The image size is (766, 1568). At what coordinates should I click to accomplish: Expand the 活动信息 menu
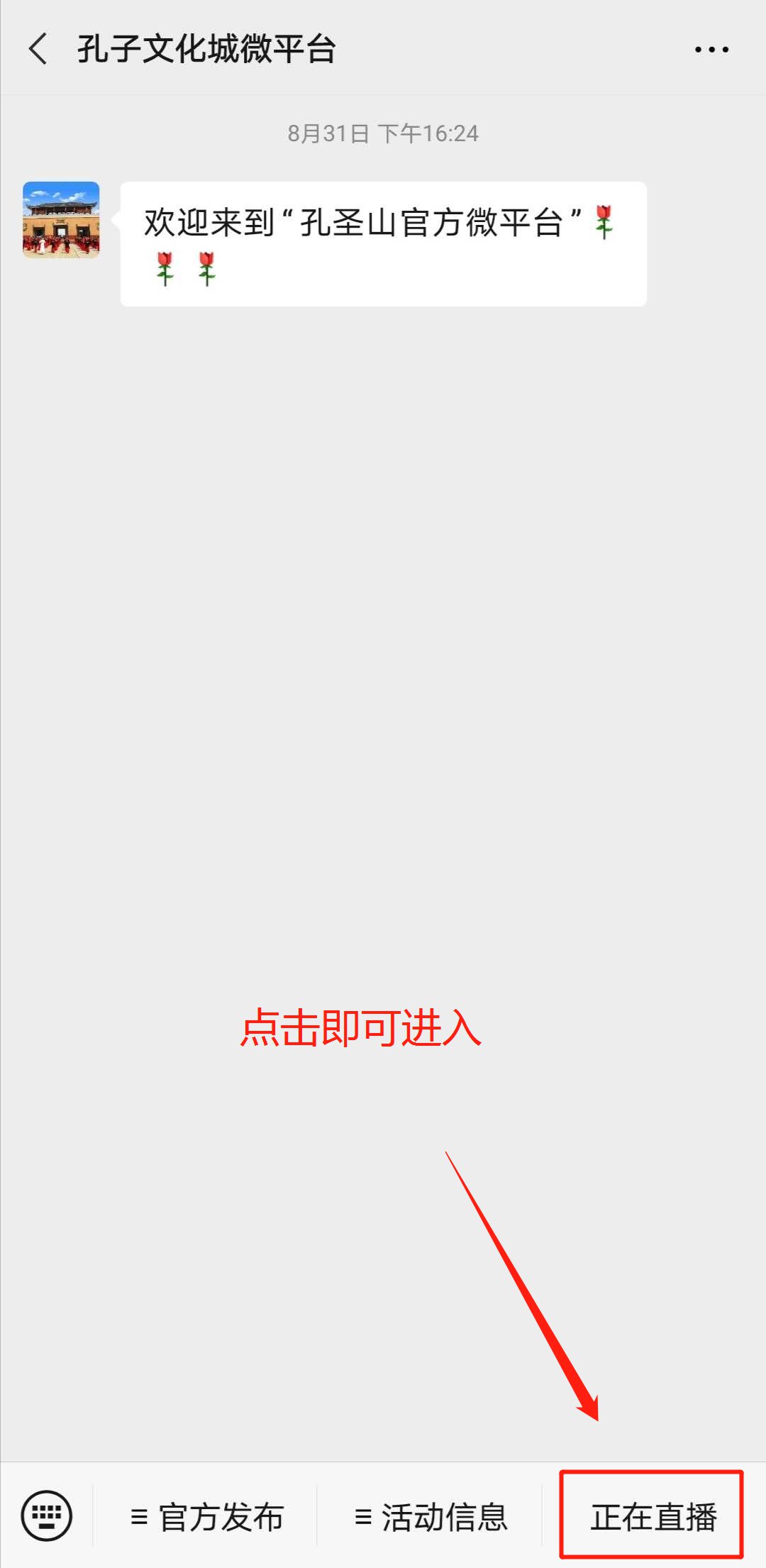tap(431, 1518)
